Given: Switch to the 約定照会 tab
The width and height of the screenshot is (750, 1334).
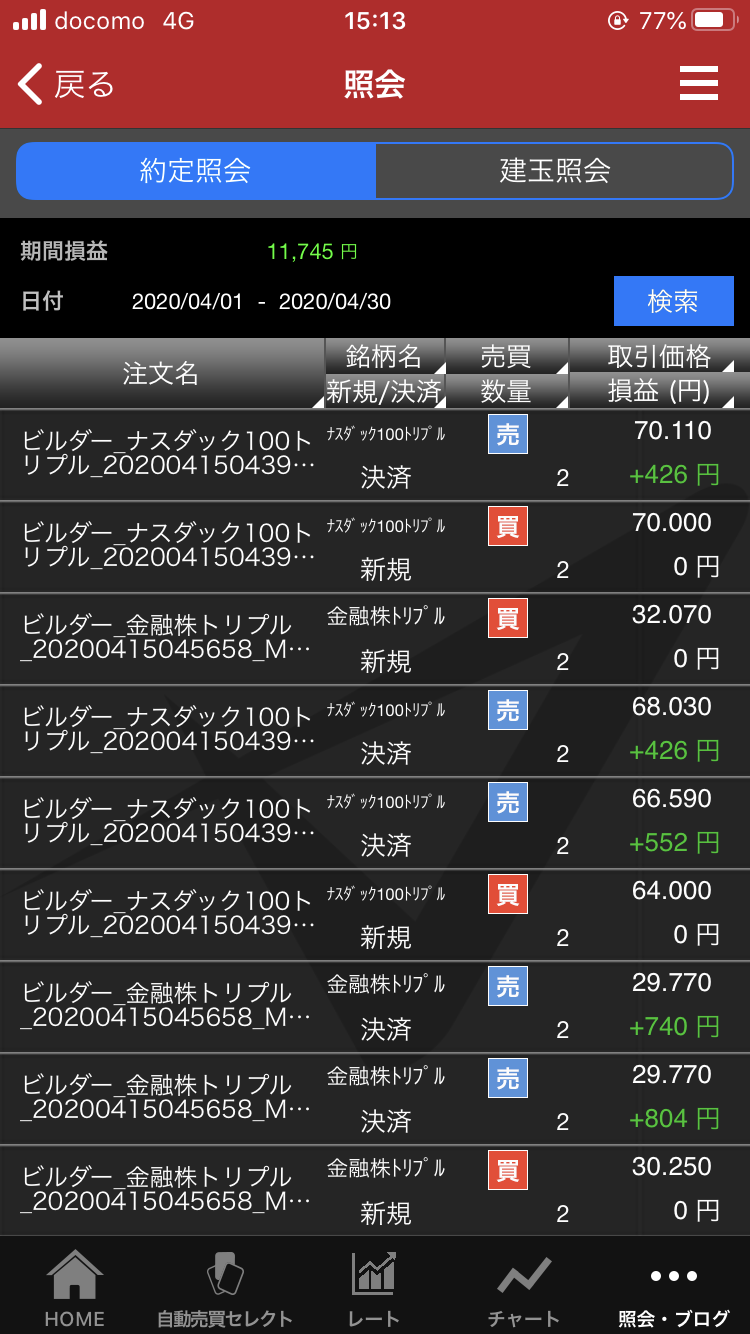Looking at the screenshot, I should pyautogui.click(x=196, y=171).
